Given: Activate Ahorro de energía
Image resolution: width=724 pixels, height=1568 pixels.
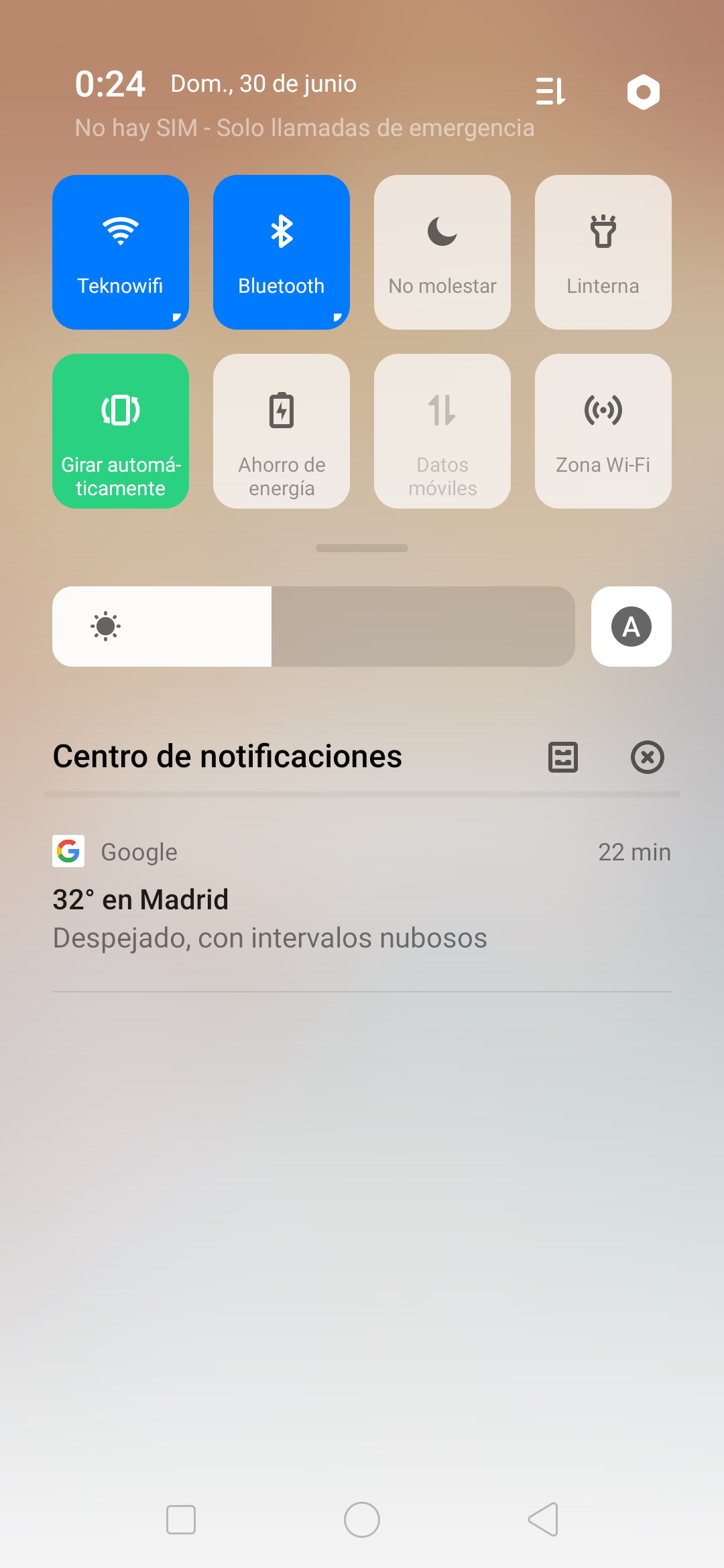Looking at the screenshot, I should (x=282, y=431).
